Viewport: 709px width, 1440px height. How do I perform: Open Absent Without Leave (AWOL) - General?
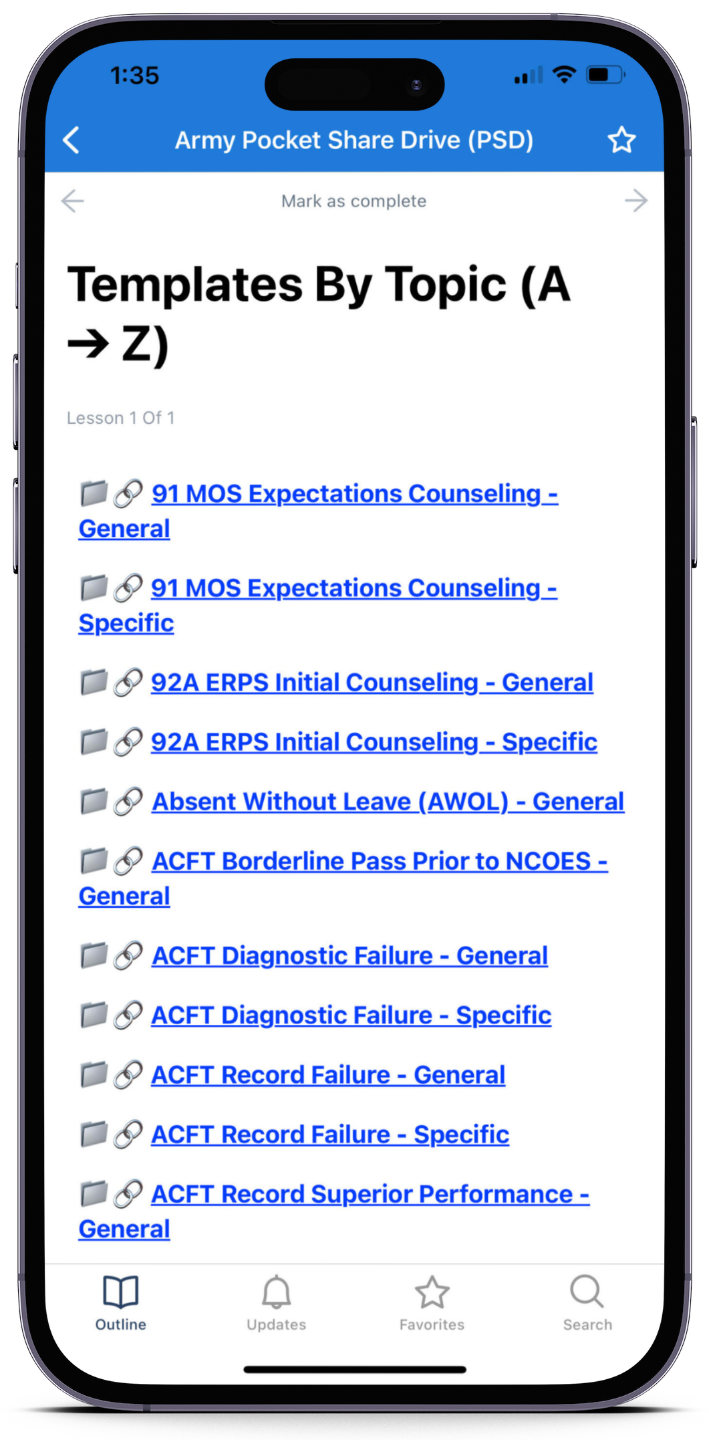pyautogui.click(x=388, y=802)
